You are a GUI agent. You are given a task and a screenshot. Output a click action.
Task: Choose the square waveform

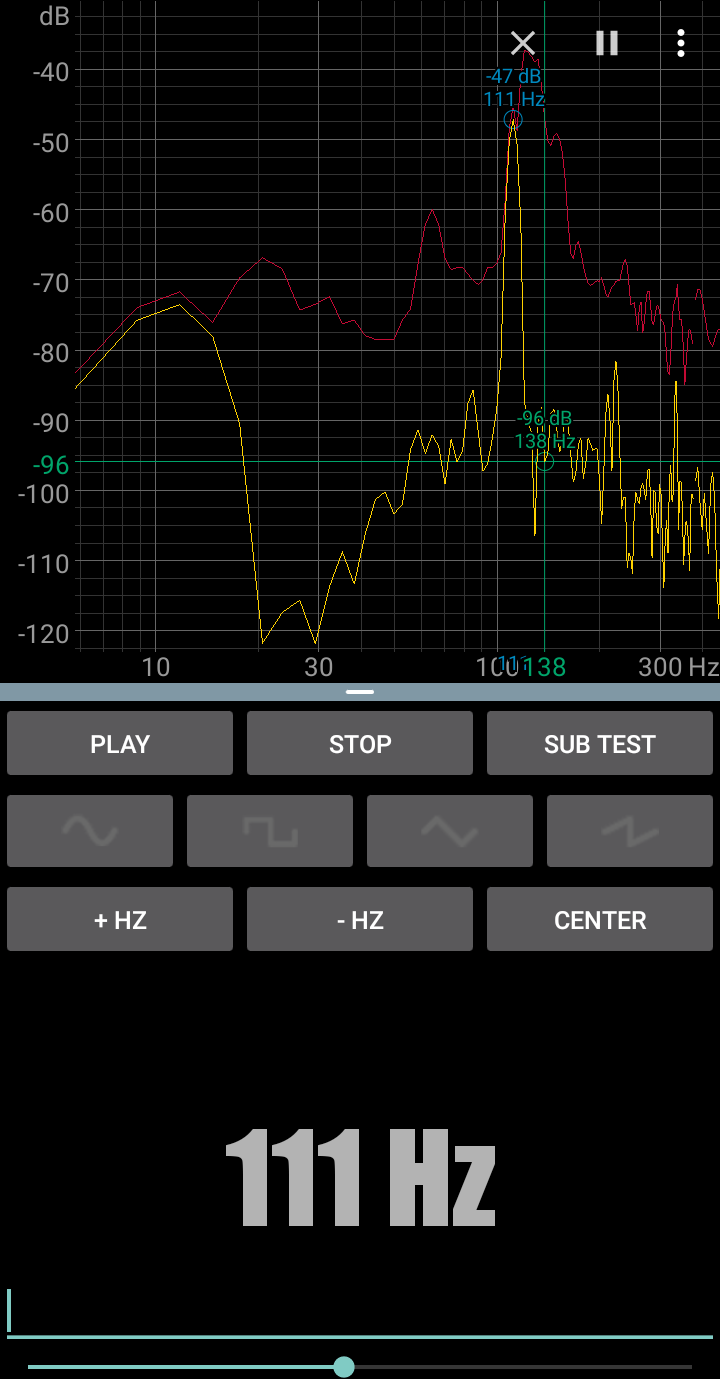point(270,831)
